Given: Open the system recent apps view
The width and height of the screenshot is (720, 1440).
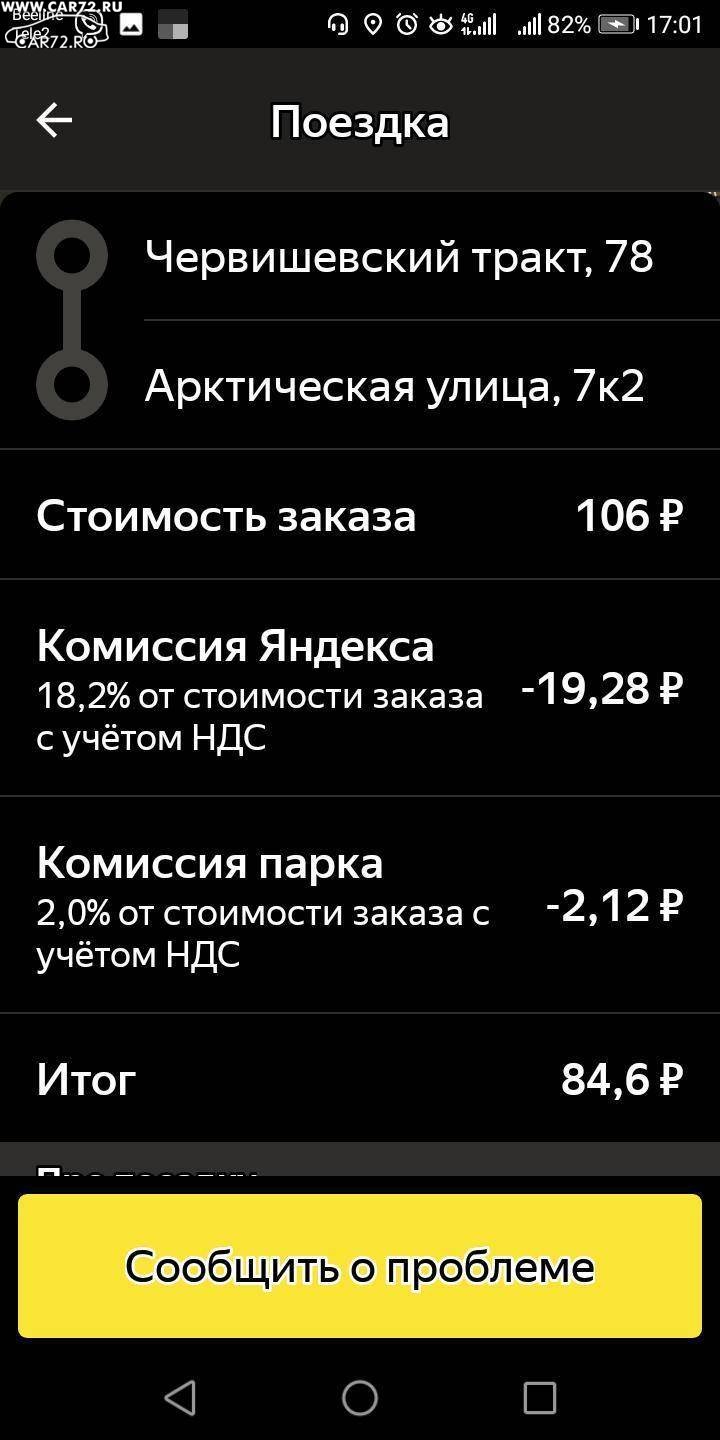Looking at the screenshot, I should [540, 1398].
